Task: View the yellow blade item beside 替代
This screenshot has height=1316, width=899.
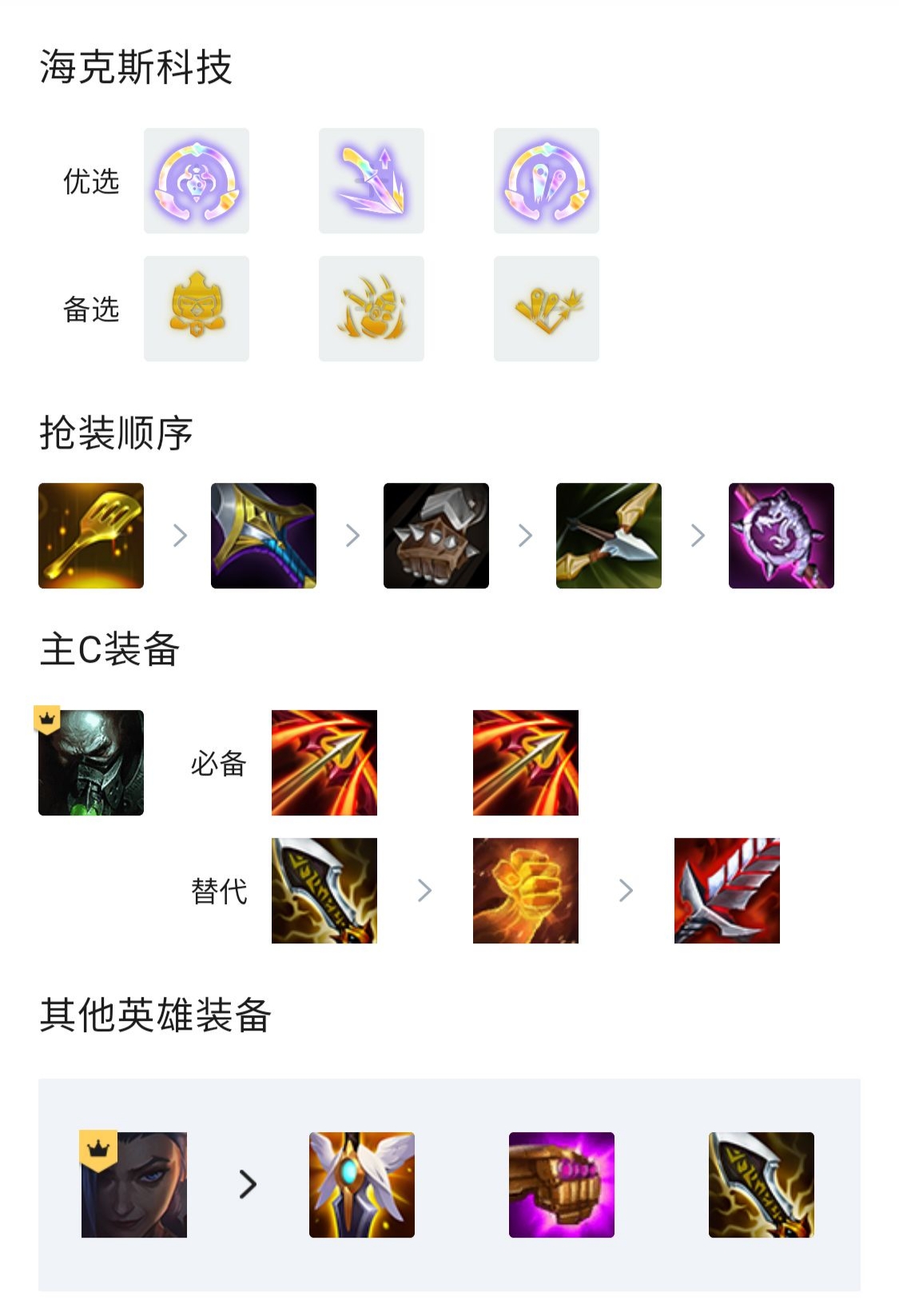Action: coord(324,891)
